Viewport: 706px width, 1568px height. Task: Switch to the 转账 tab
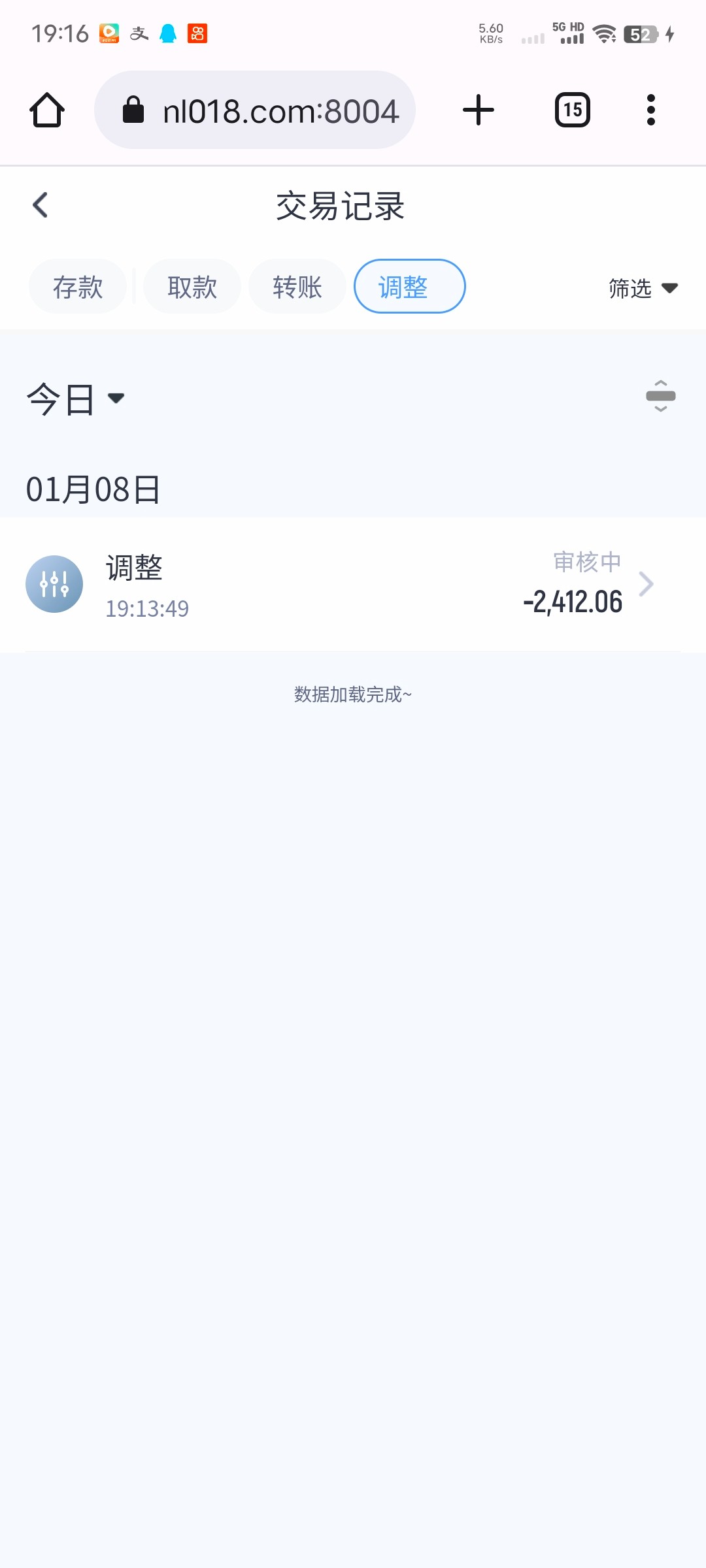click(297, 287)
